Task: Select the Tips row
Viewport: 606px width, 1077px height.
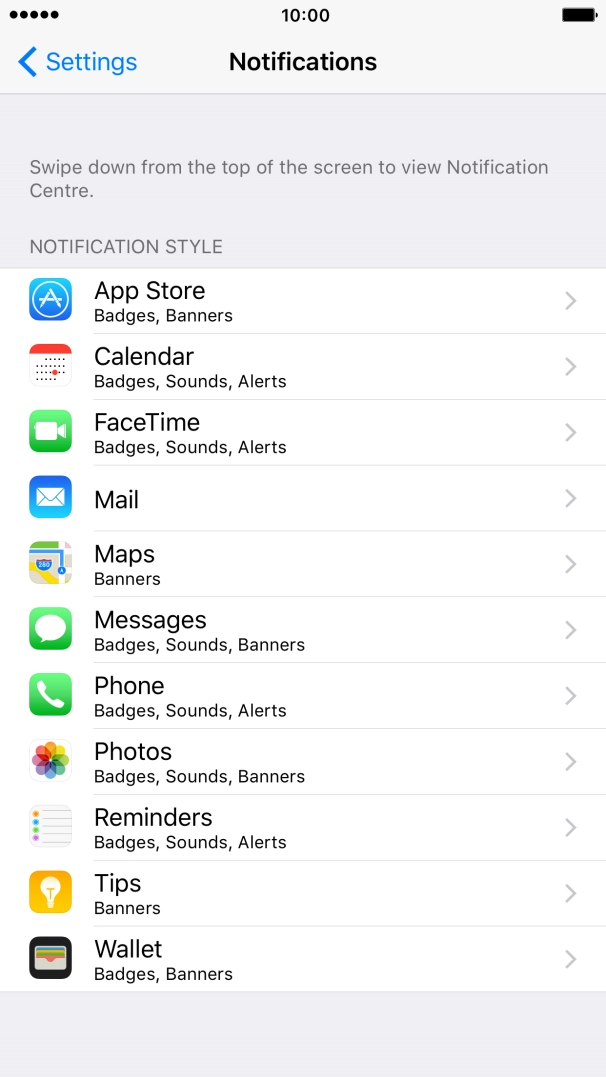Action: point(302,895)
